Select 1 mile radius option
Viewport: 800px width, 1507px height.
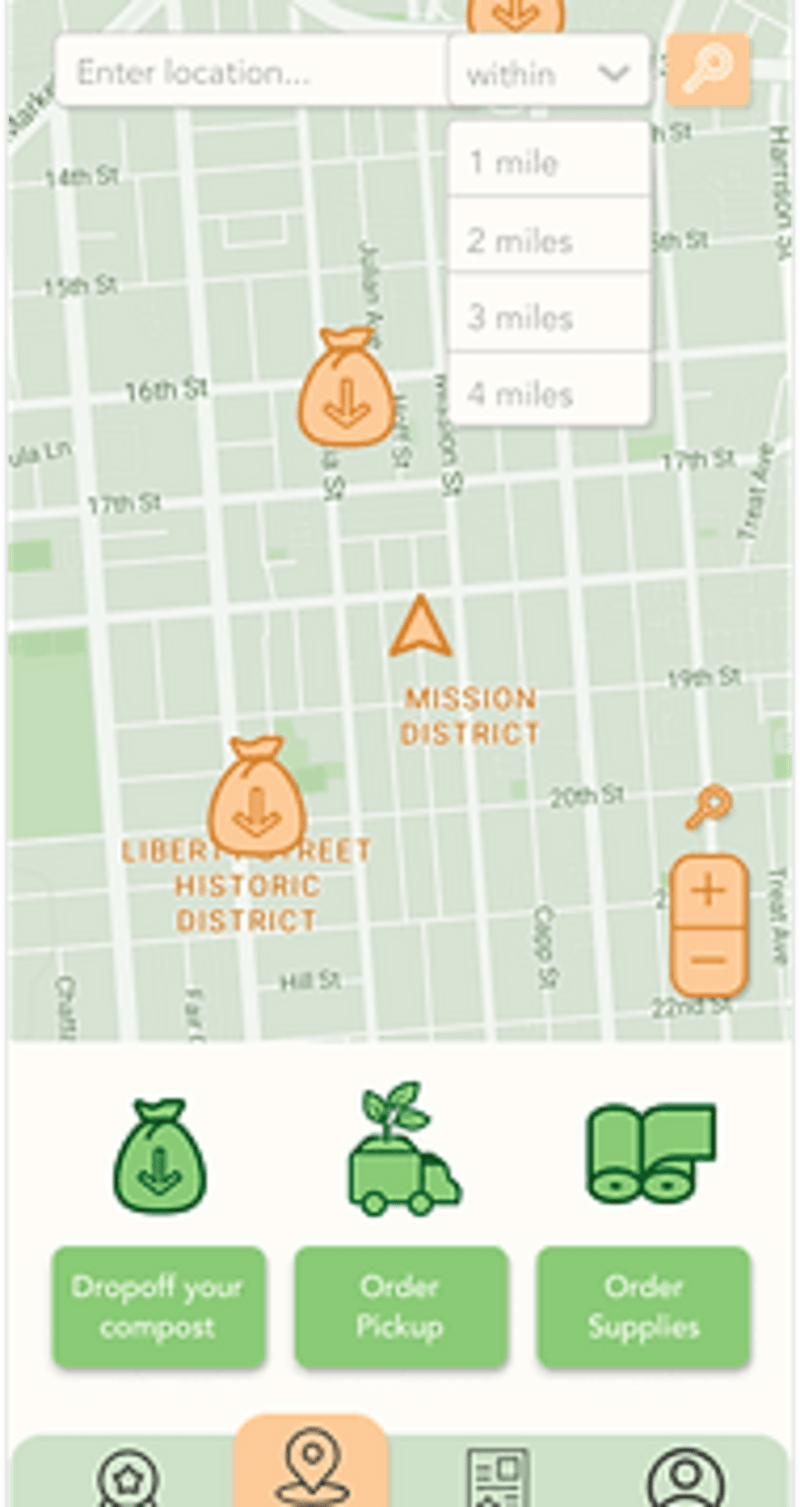(x=549, y=162)
